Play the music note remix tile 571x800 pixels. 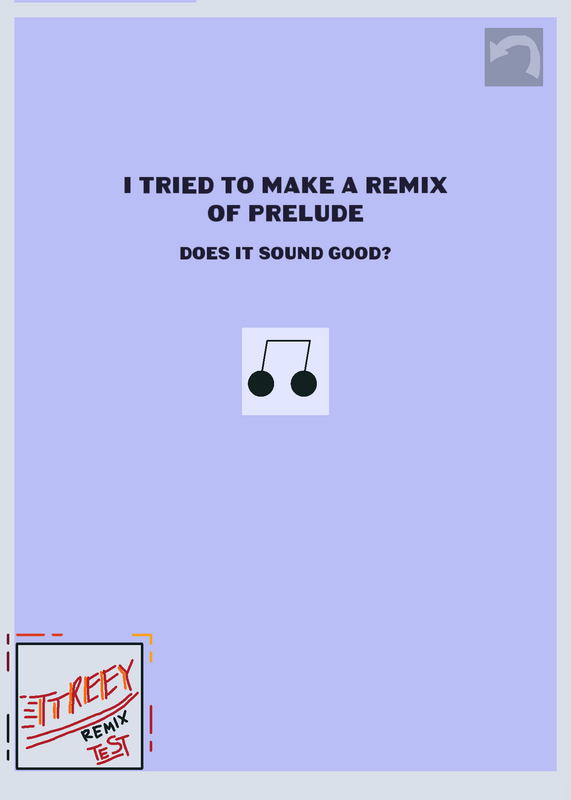pos(285,371)
